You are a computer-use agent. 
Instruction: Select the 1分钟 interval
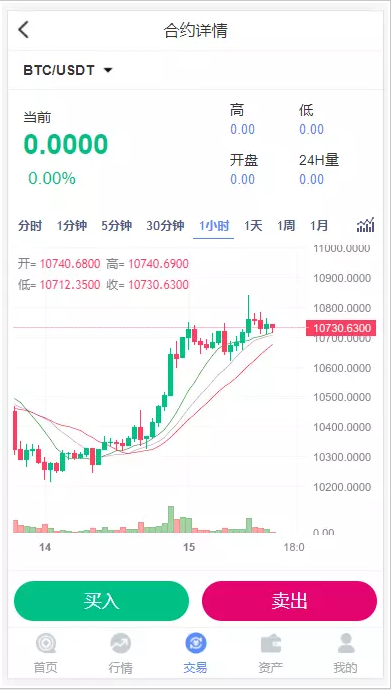(72, 226)
